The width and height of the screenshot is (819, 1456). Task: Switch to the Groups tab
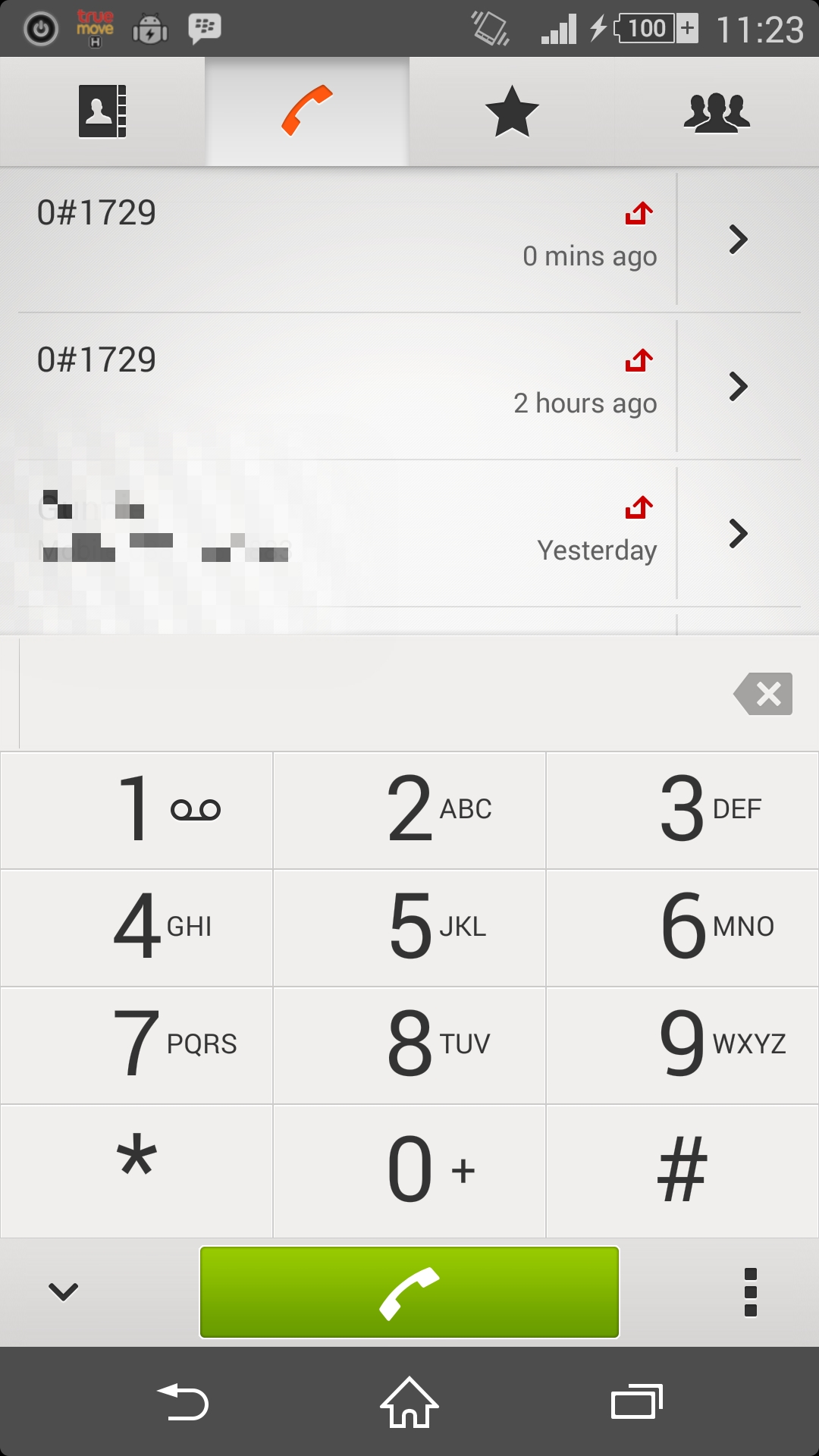pyautogui.click(x=717, y=111)
